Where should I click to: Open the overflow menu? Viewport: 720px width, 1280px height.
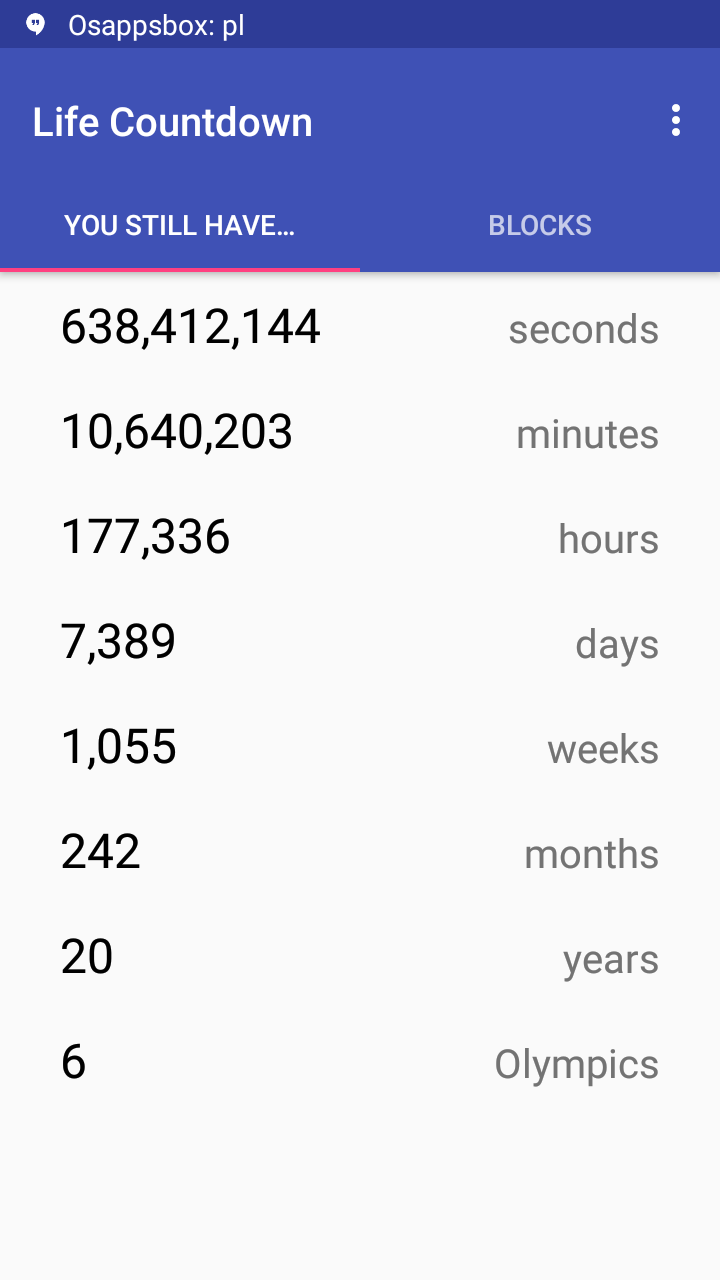(x=676, y=121)
